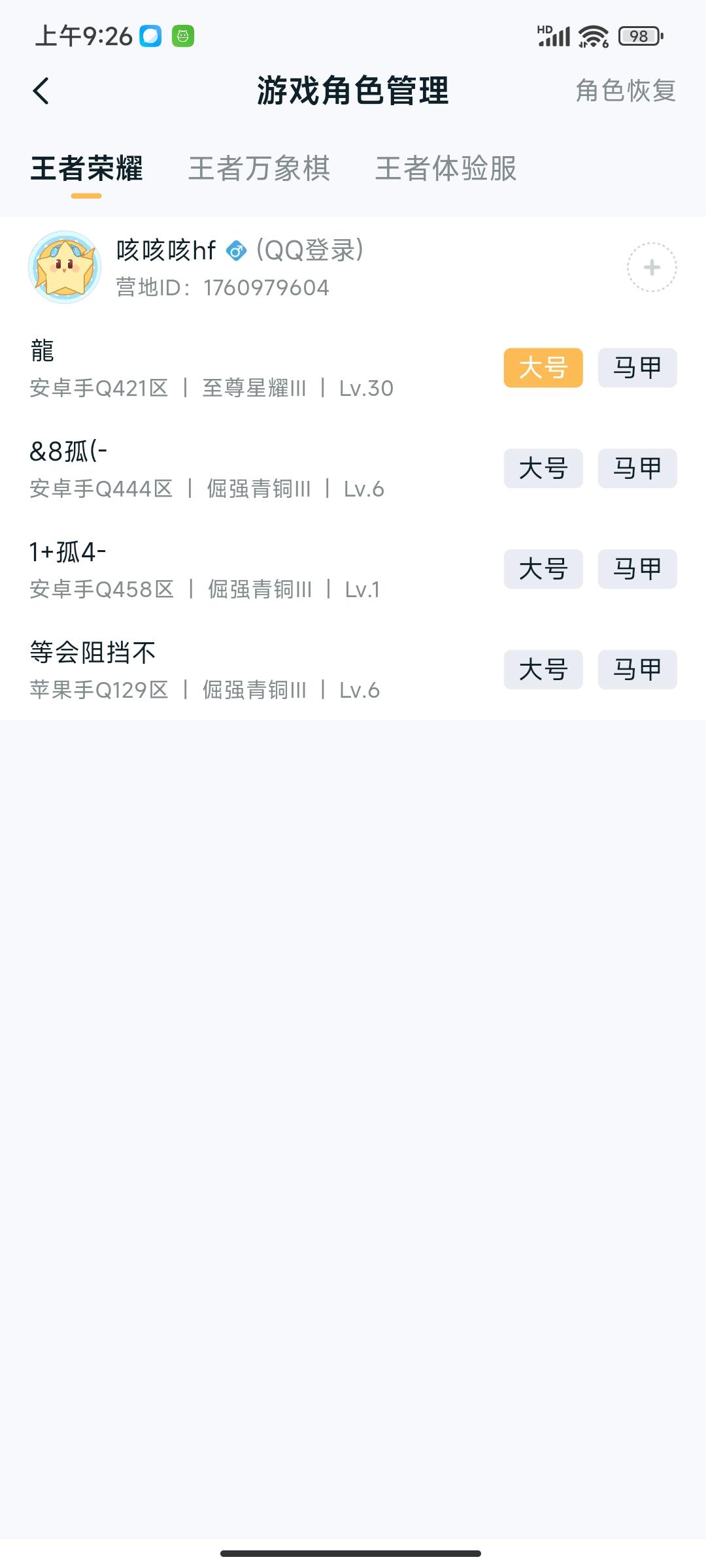This screenshot has width=706, height=1568.
Task: Set 等会阻挡不 as 大号
Action: pyautogui.click(x=543, y=670)
